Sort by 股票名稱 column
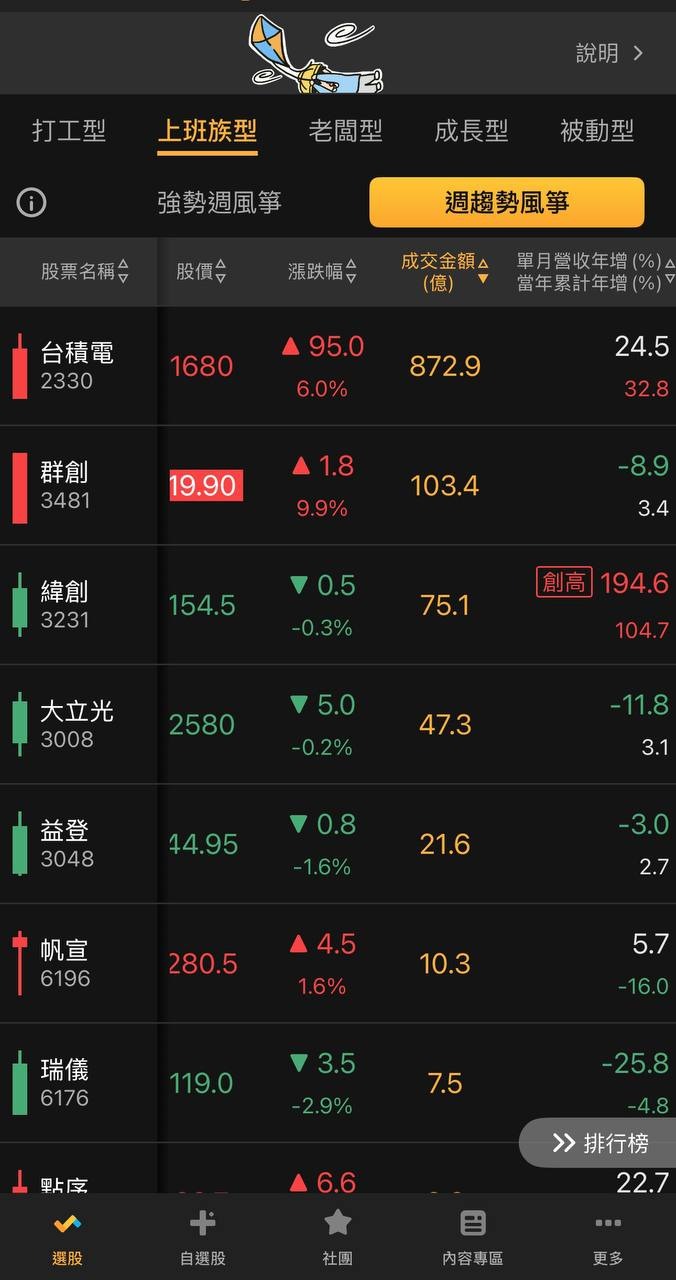The width and height of the screenshot is (676, 1280). (x=84, y=271)
